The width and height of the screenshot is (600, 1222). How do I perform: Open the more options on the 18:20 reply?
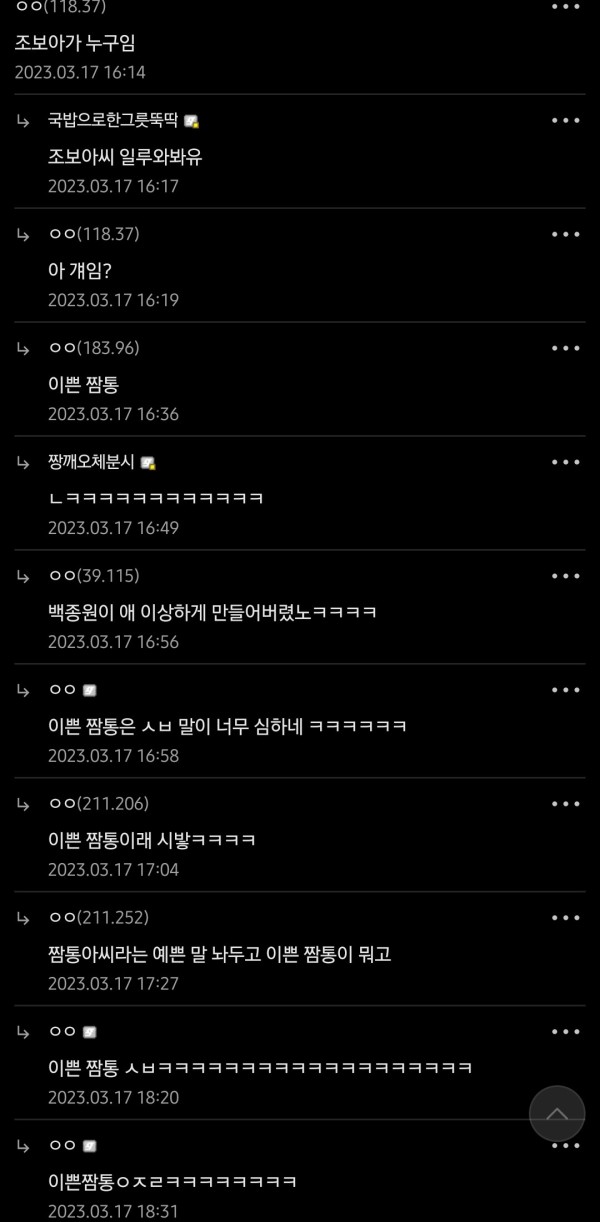point(566,1031)
